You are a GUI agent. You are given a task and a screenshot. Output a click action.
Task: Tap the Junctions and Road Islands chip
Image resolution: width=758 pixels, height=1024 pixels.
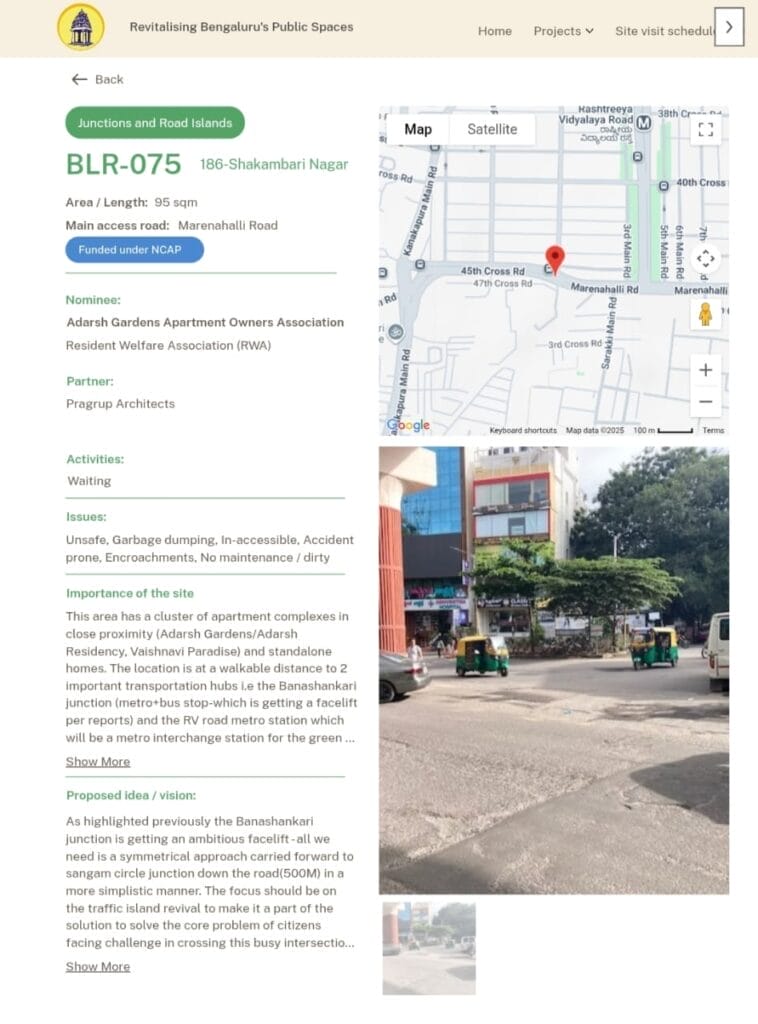pyautogui.click(x=155, y=123)
